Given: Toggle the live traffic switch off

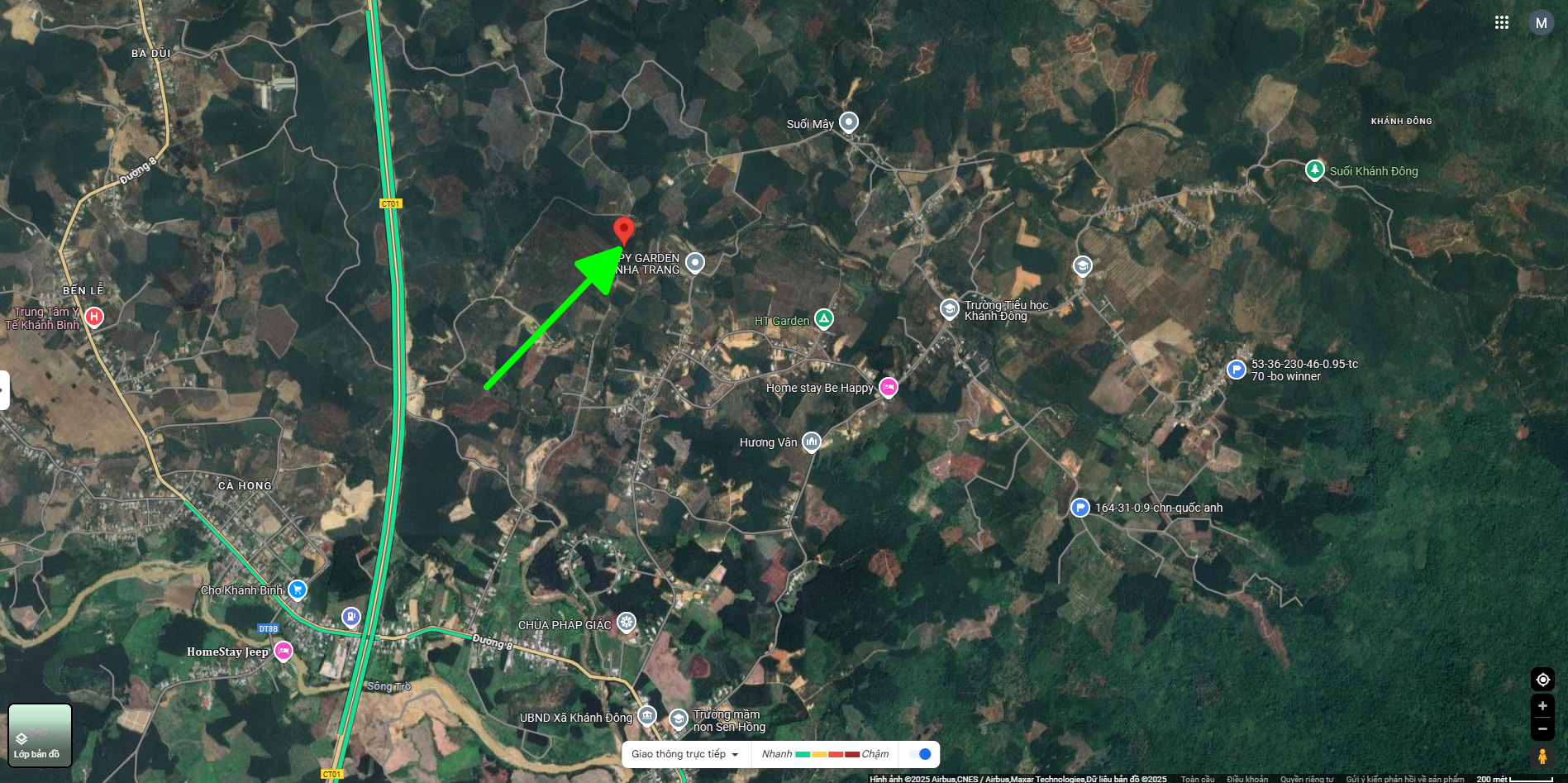Looking at the screenshot, I should click(x=919, y=754).
